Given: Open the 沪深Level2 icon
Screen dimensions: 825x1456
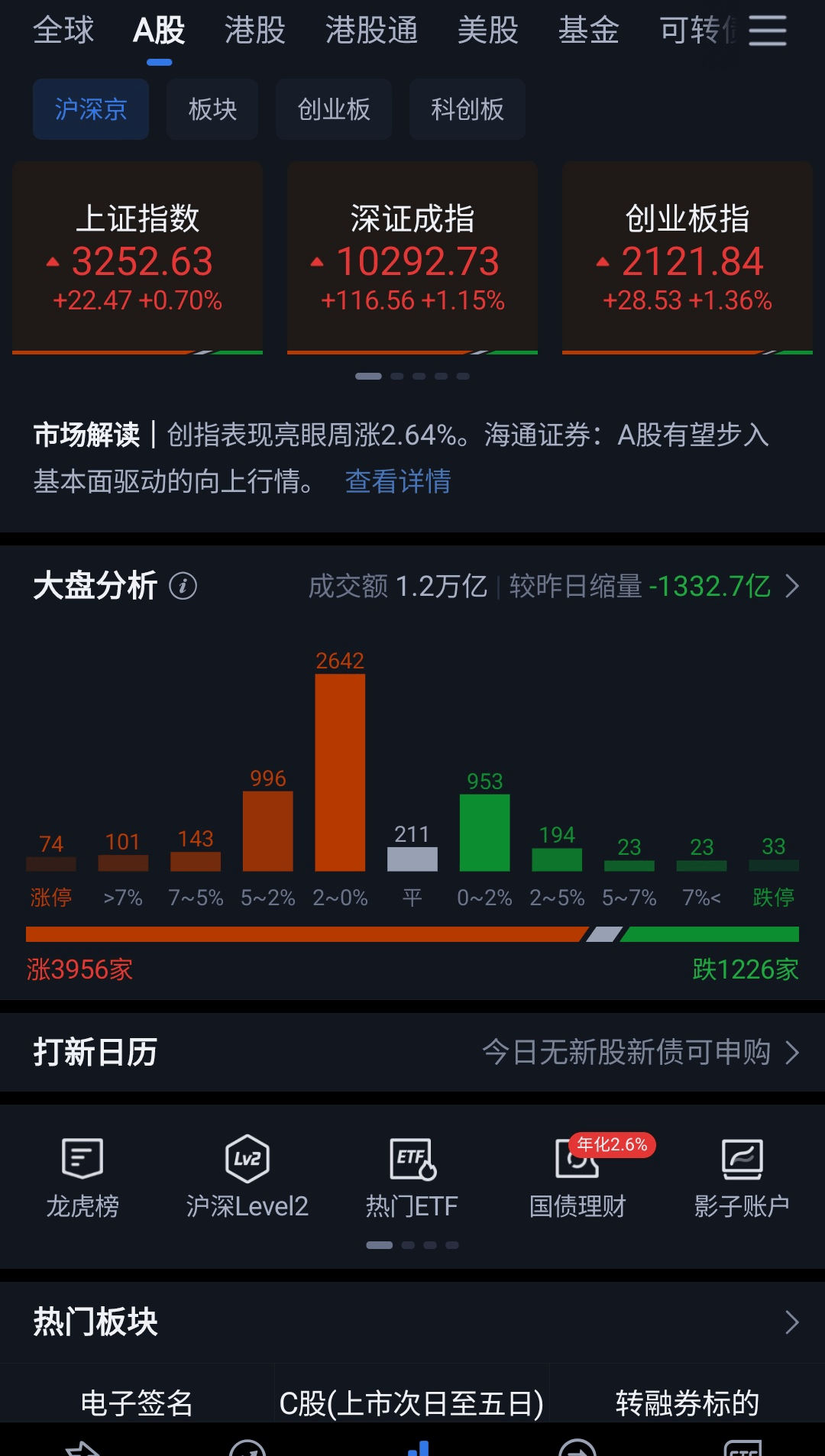Looking at the screenshot, I should pos(247,1176).
